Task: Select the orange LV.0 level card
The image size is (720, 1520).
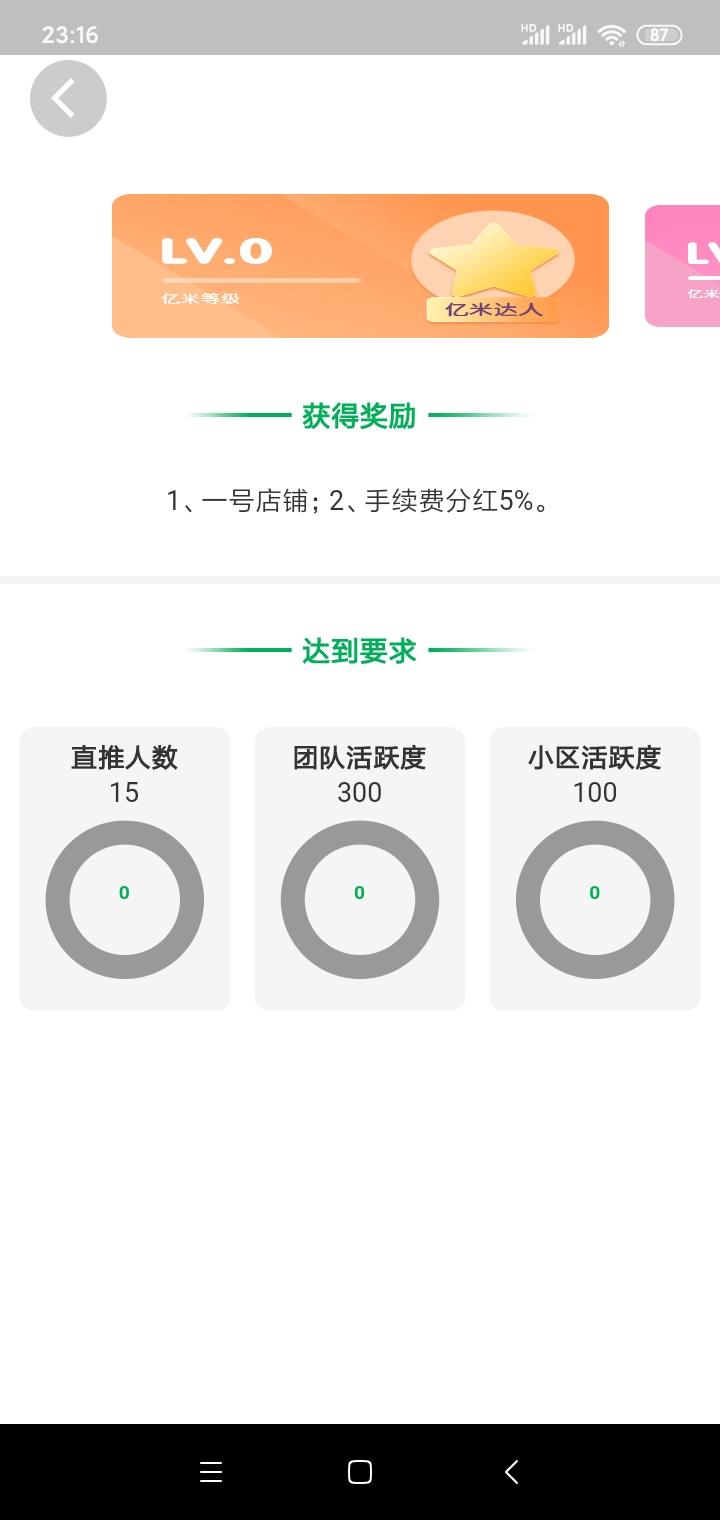Action: click(360, 266)
